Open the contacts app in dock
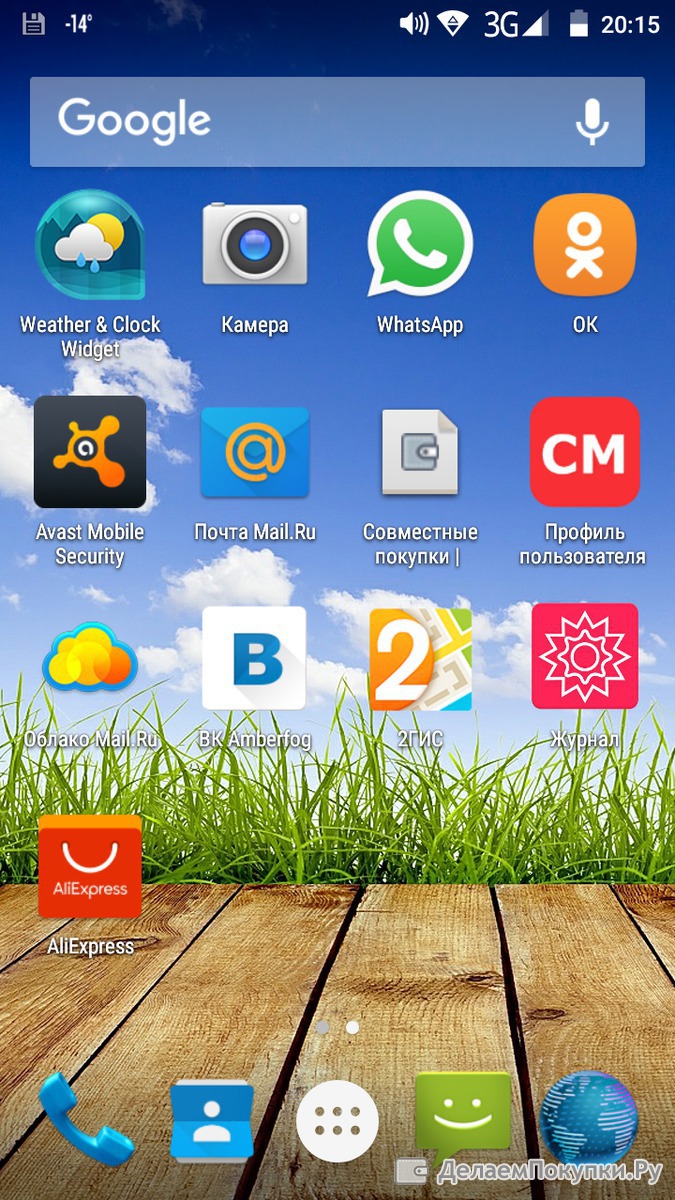This screenshot has width=675, height=1200. click(212, 1120)
